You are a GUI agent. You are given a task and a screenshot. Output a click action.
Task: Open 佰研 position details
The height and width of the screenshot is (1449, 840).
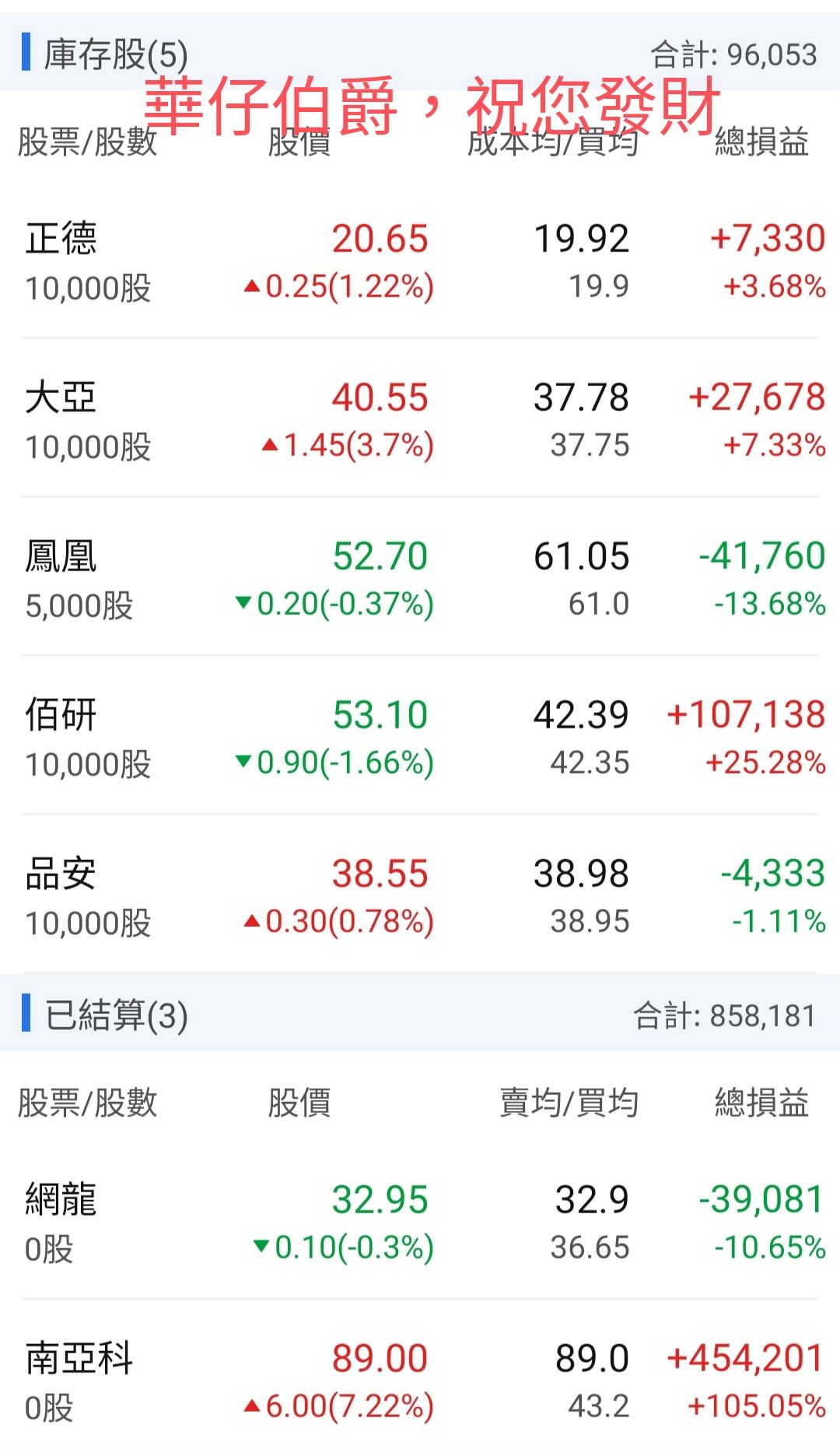[x=420, y=738]
